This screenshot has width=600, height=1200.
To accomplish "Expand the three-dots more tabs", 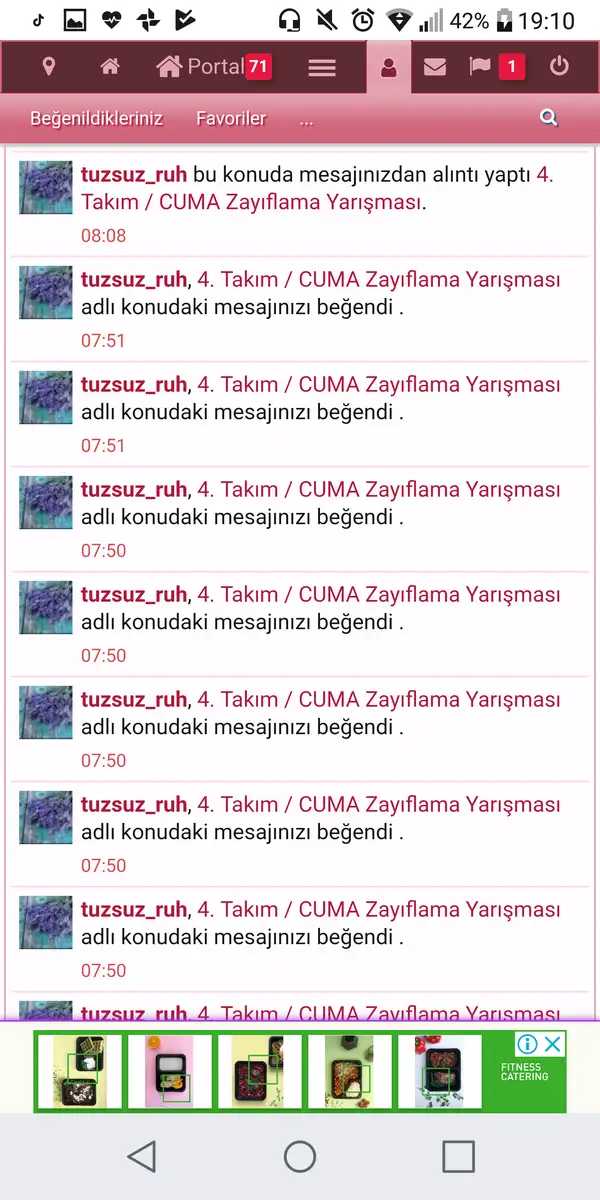I will click(306, 119).
